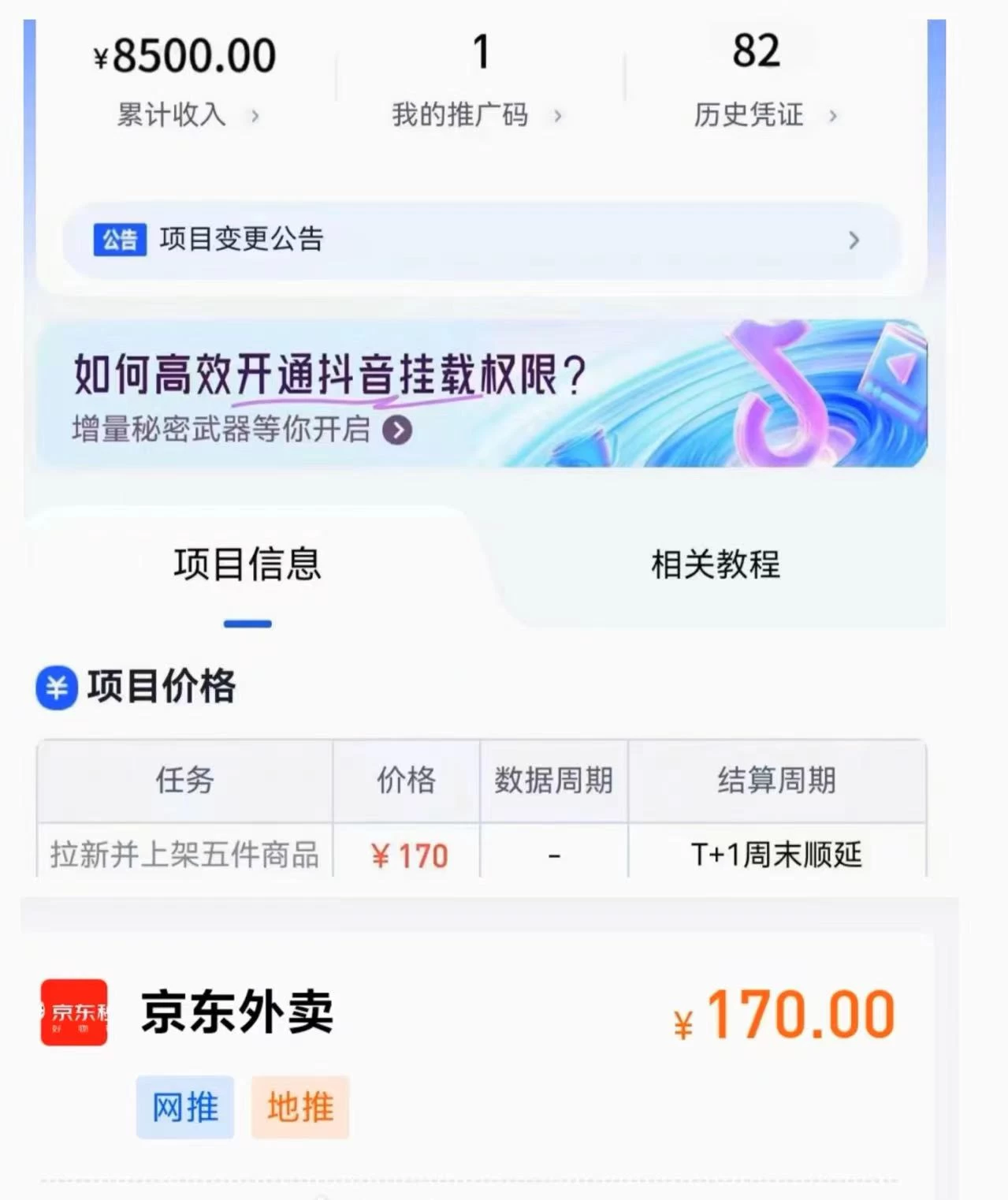Select the 地推 tag
This screenshot has height=1200, width=1008.
pos(299,1107)
